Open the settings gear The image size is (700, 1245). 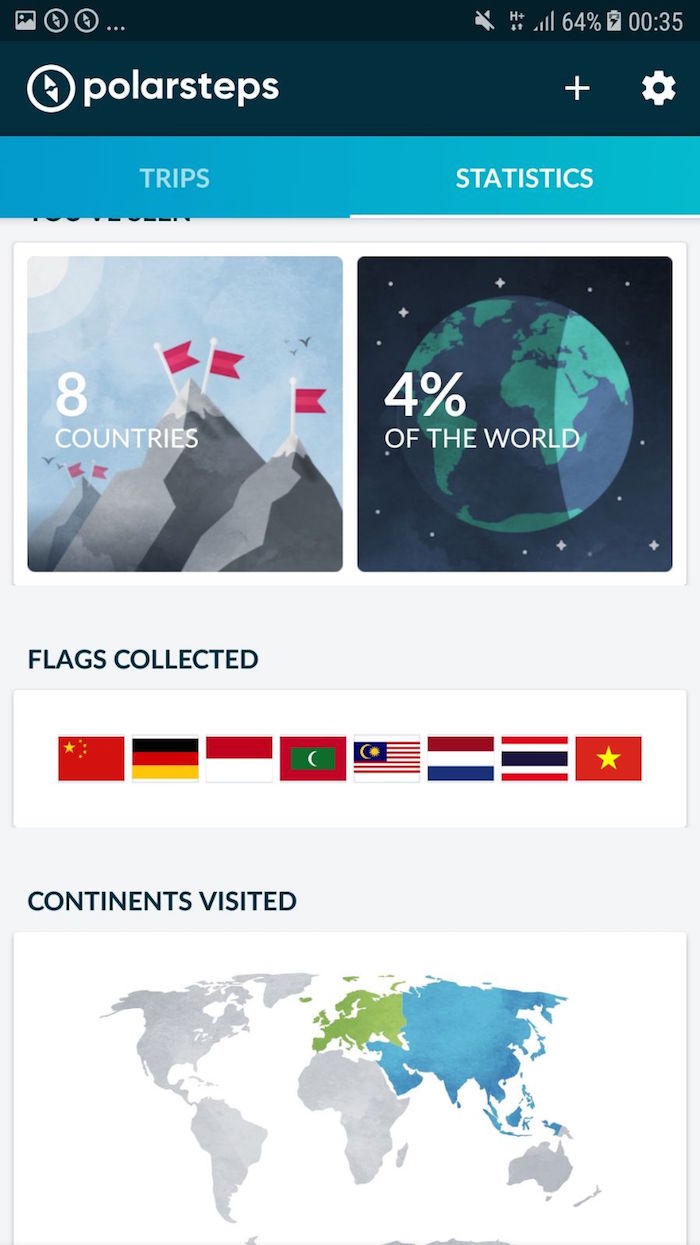pyautogui.click(x=658, y=89)
